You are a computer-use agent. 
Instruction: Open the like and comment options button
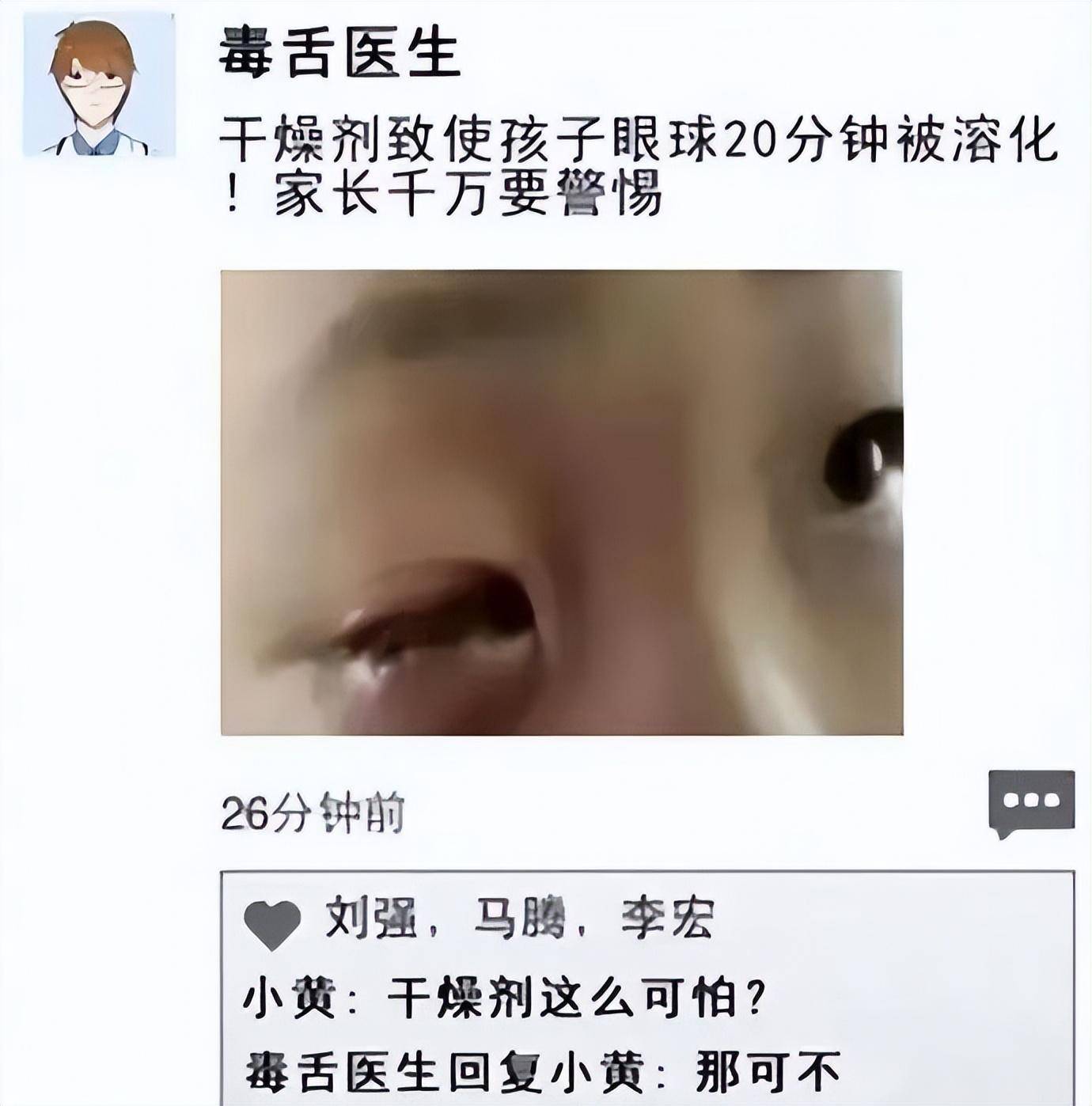1031,801
